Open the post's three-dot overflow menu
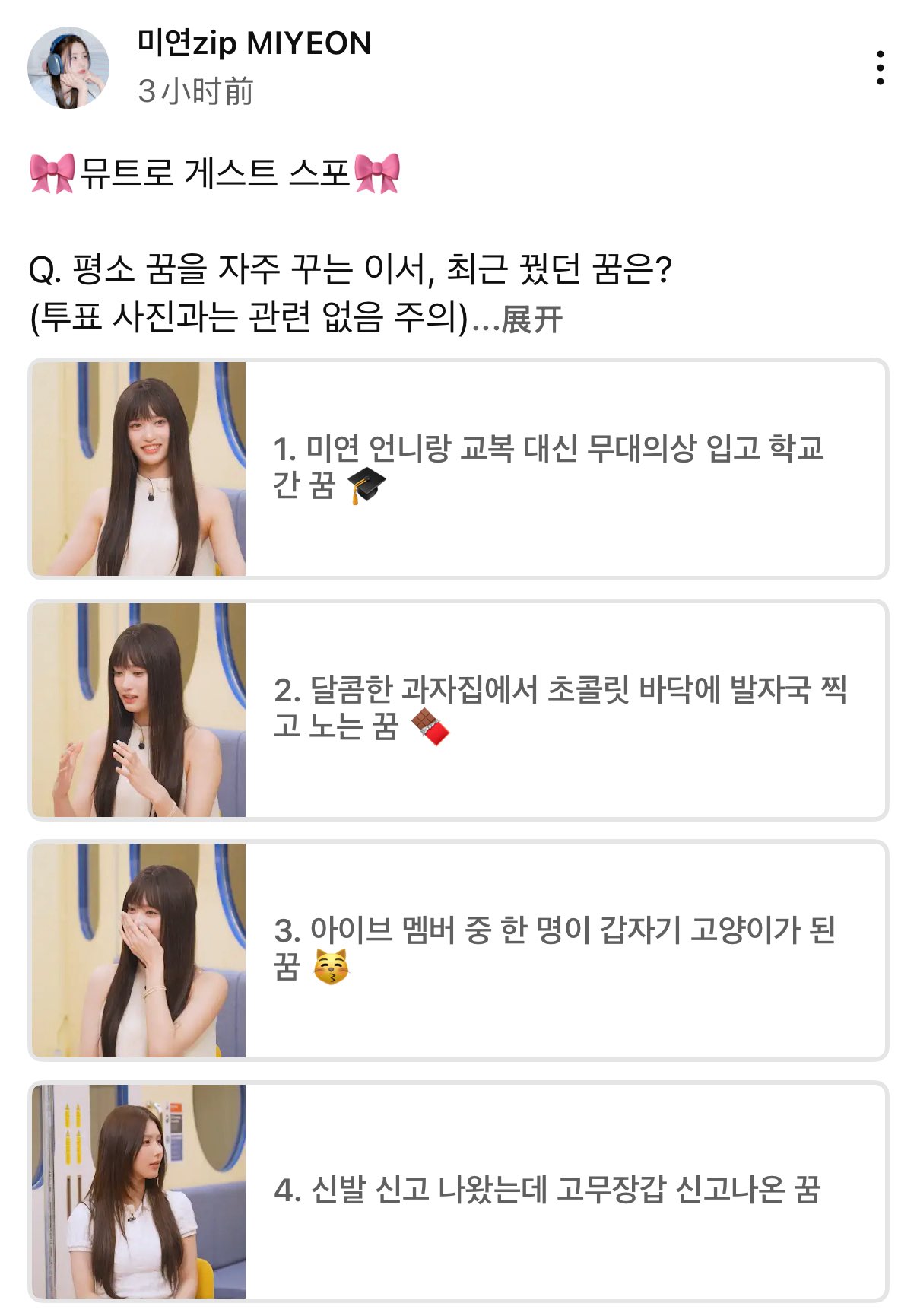 pos(880,68)
